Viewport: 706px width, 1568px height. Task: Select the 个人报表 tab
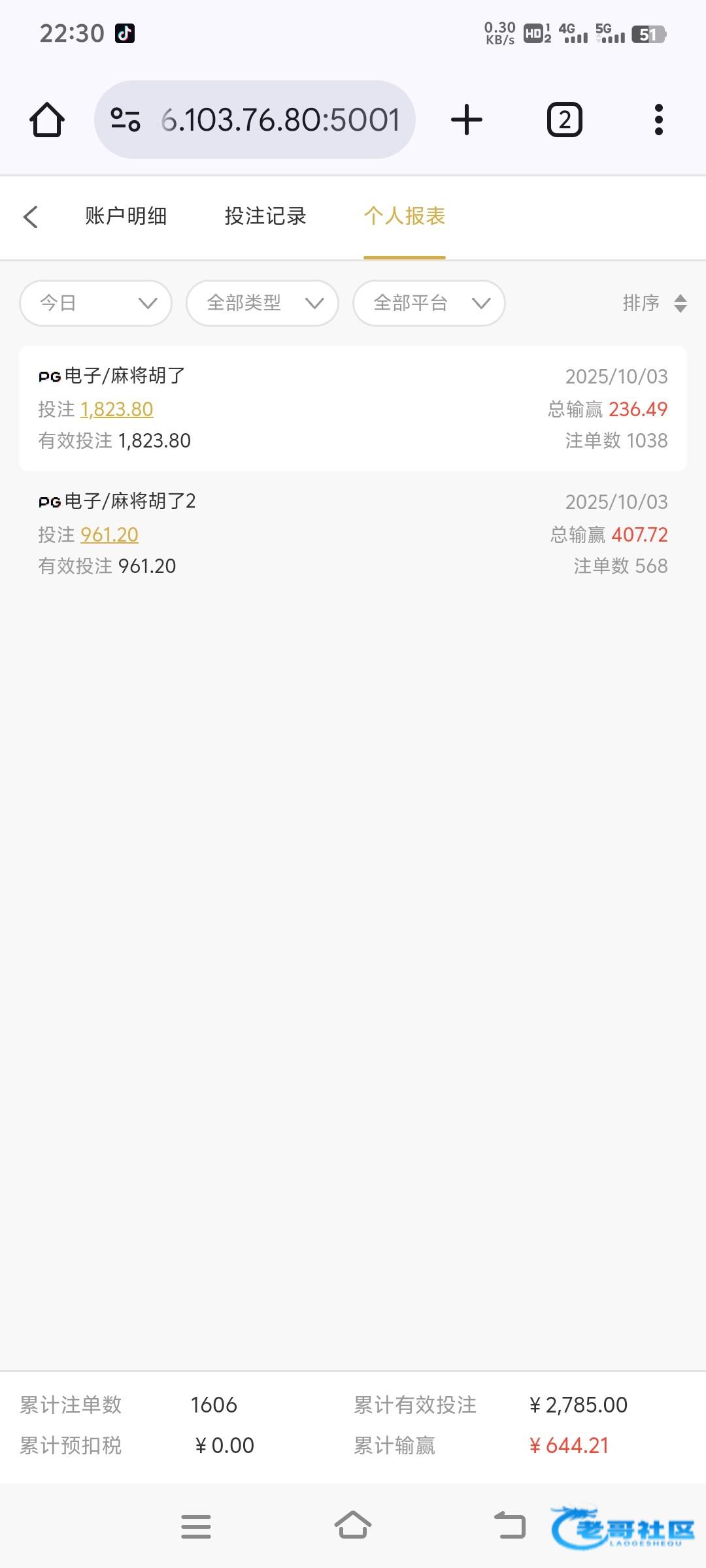pyautogui.click(x=405, y=216)
